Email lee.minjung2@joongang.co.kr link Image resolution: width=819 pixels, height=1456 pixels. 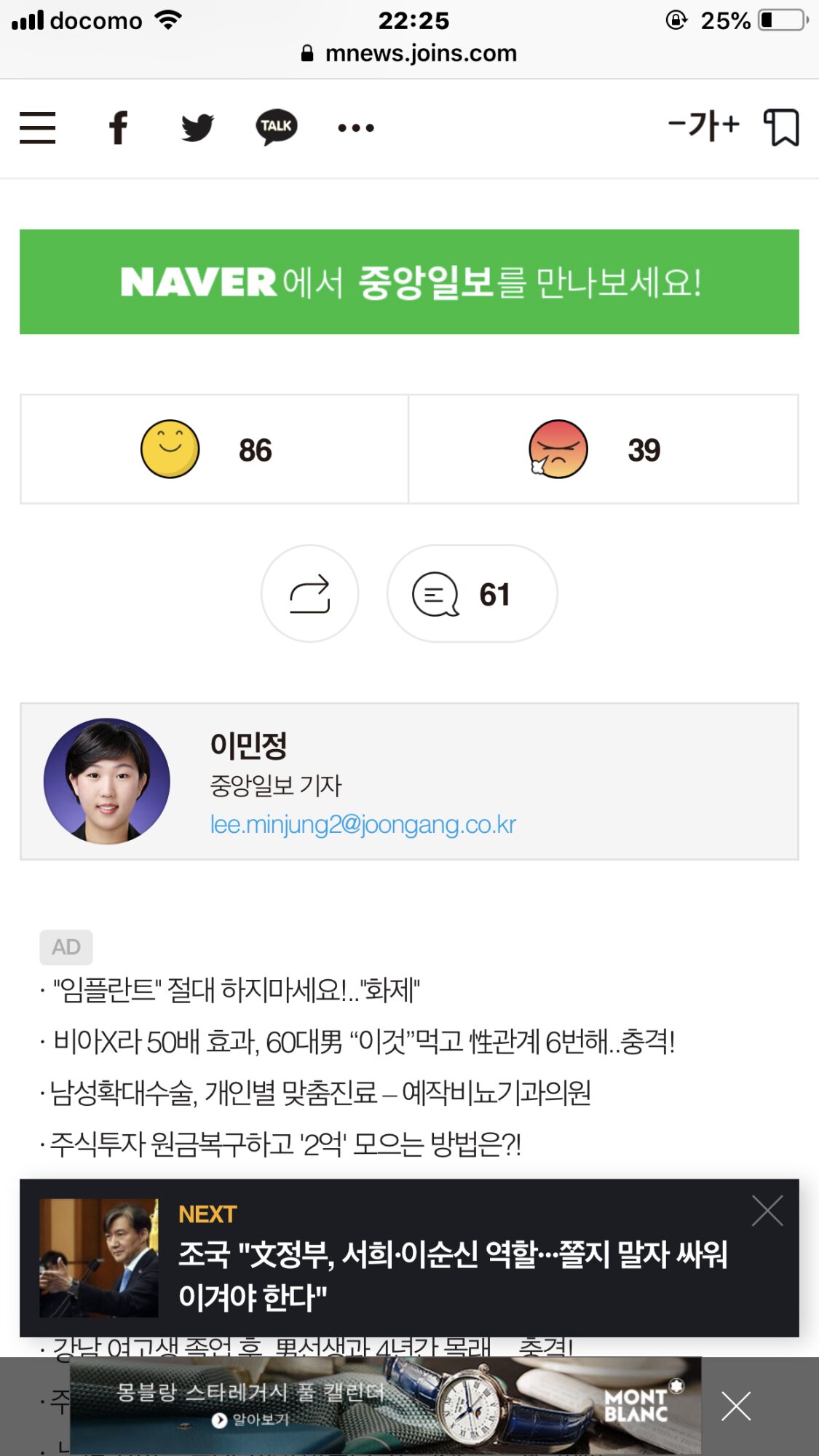point(363,824)
